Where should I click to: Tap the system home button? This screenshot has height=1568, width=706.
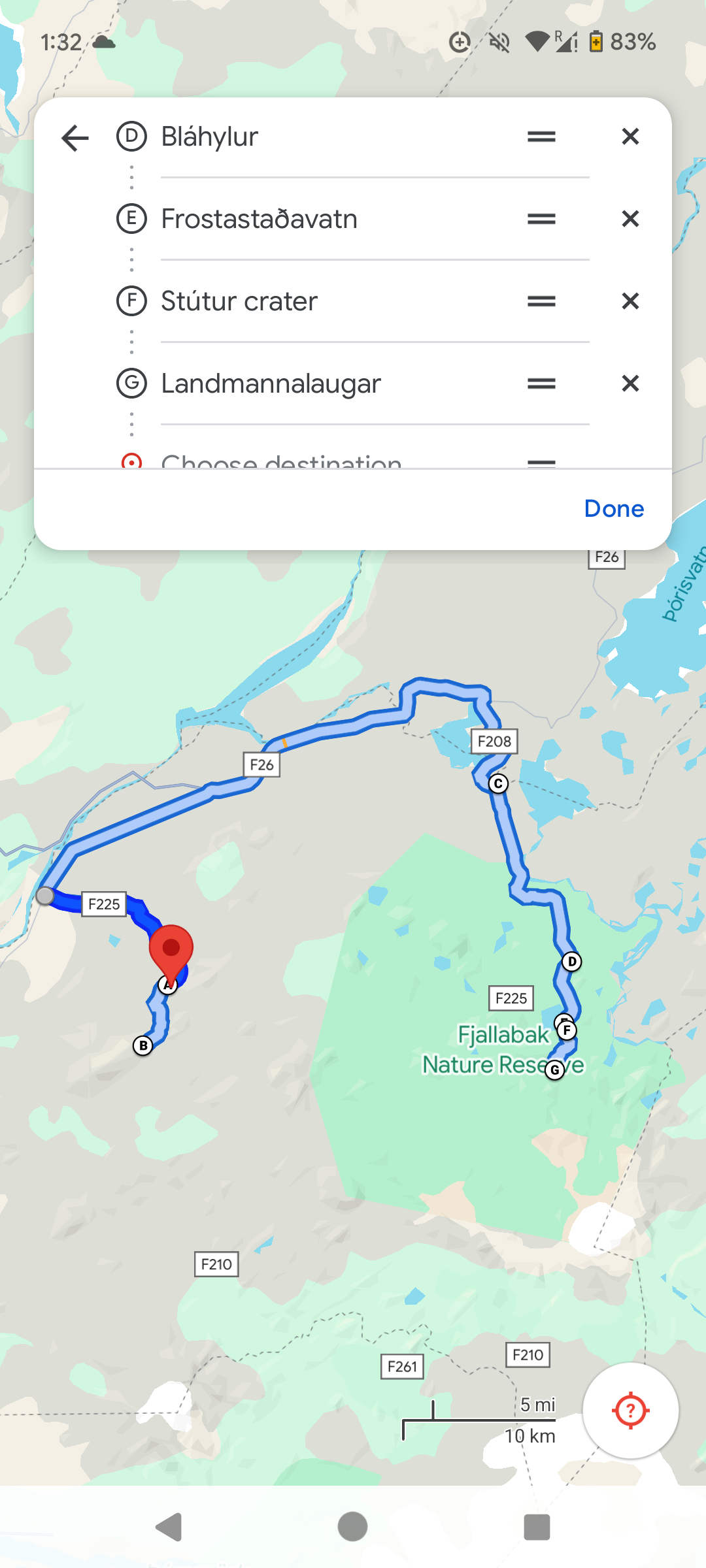(352, 1527)
